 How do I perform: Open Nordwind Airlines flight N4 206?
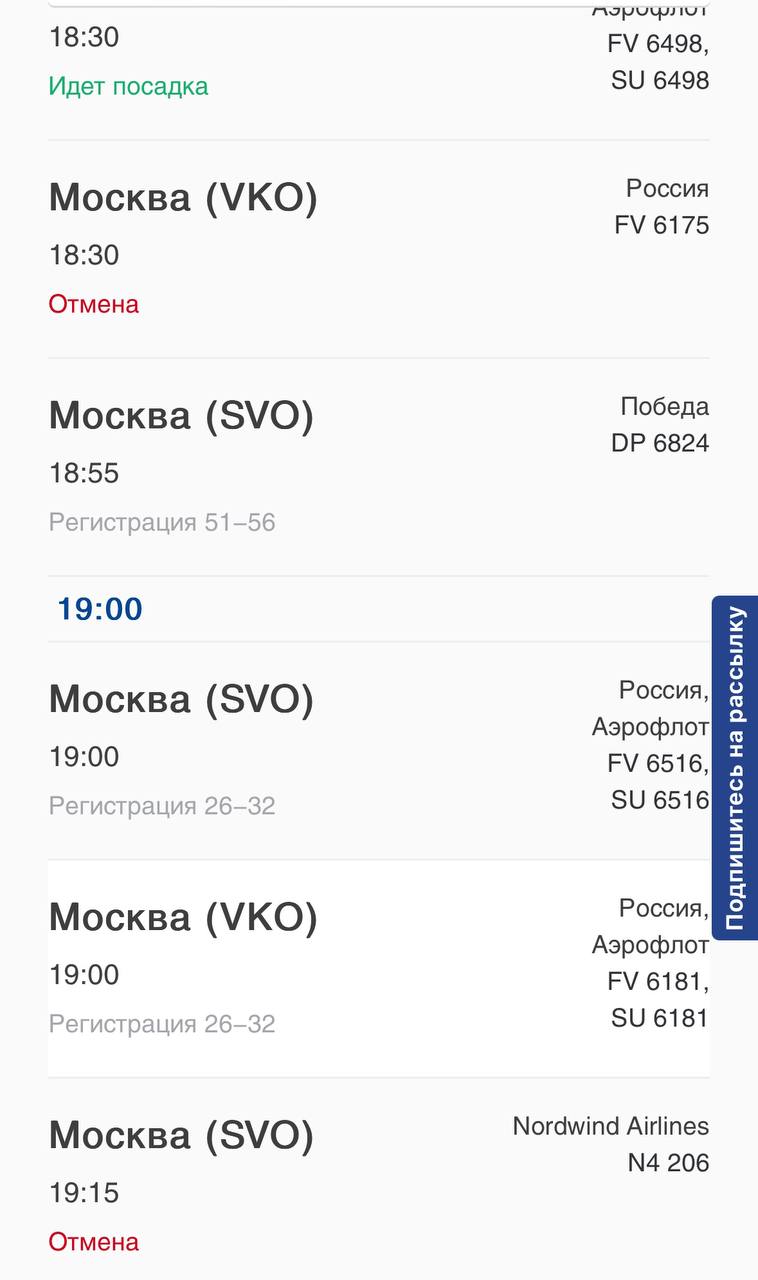point(379,1180)
